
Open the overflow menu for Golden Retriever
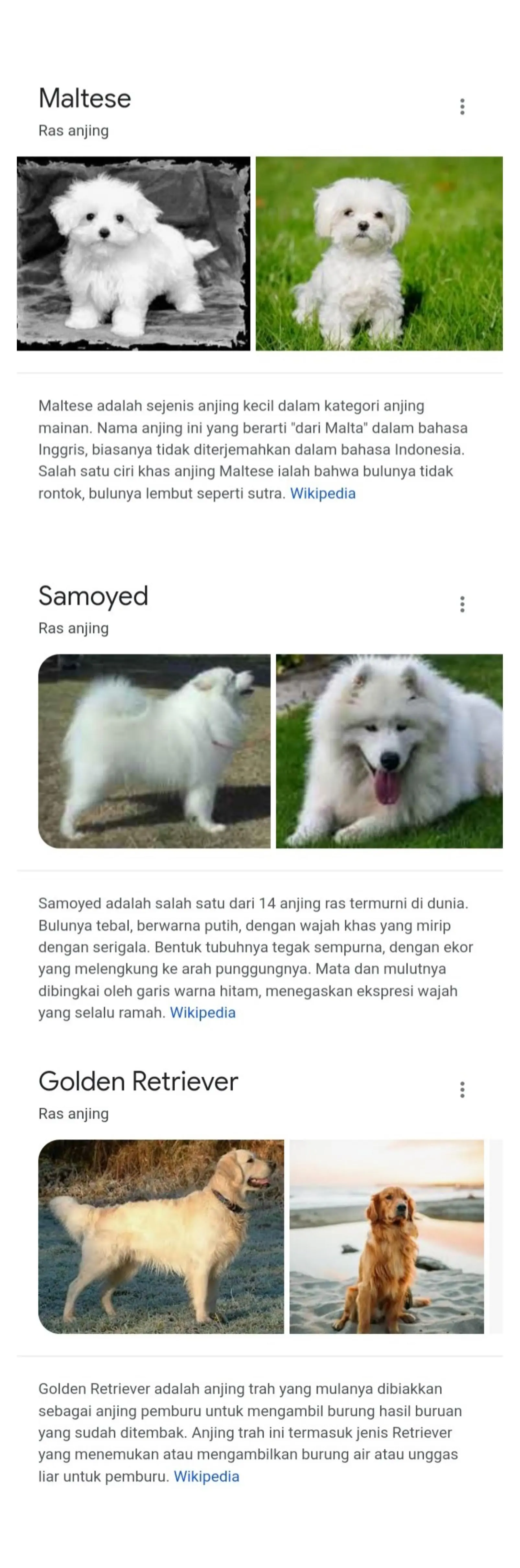(x=462, y=1089)
